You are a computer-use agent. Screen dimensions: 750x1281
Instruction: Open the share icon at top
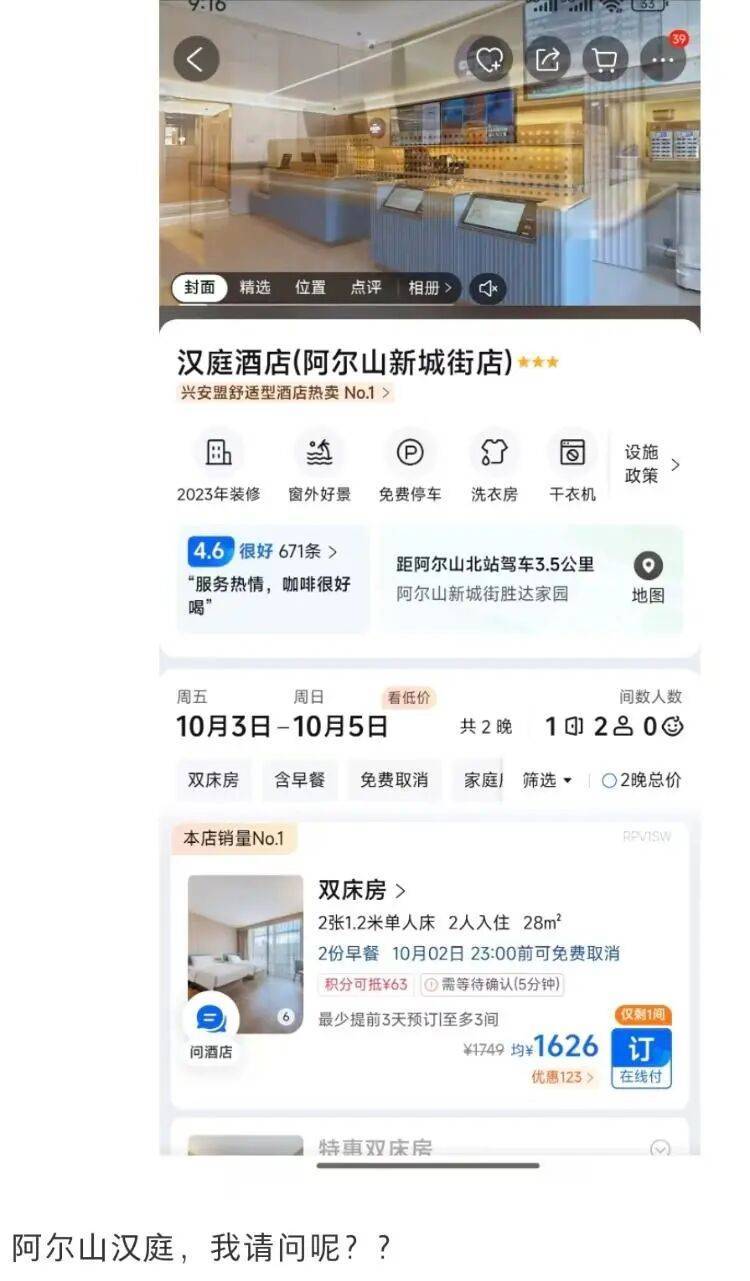[x=545, y=59]
